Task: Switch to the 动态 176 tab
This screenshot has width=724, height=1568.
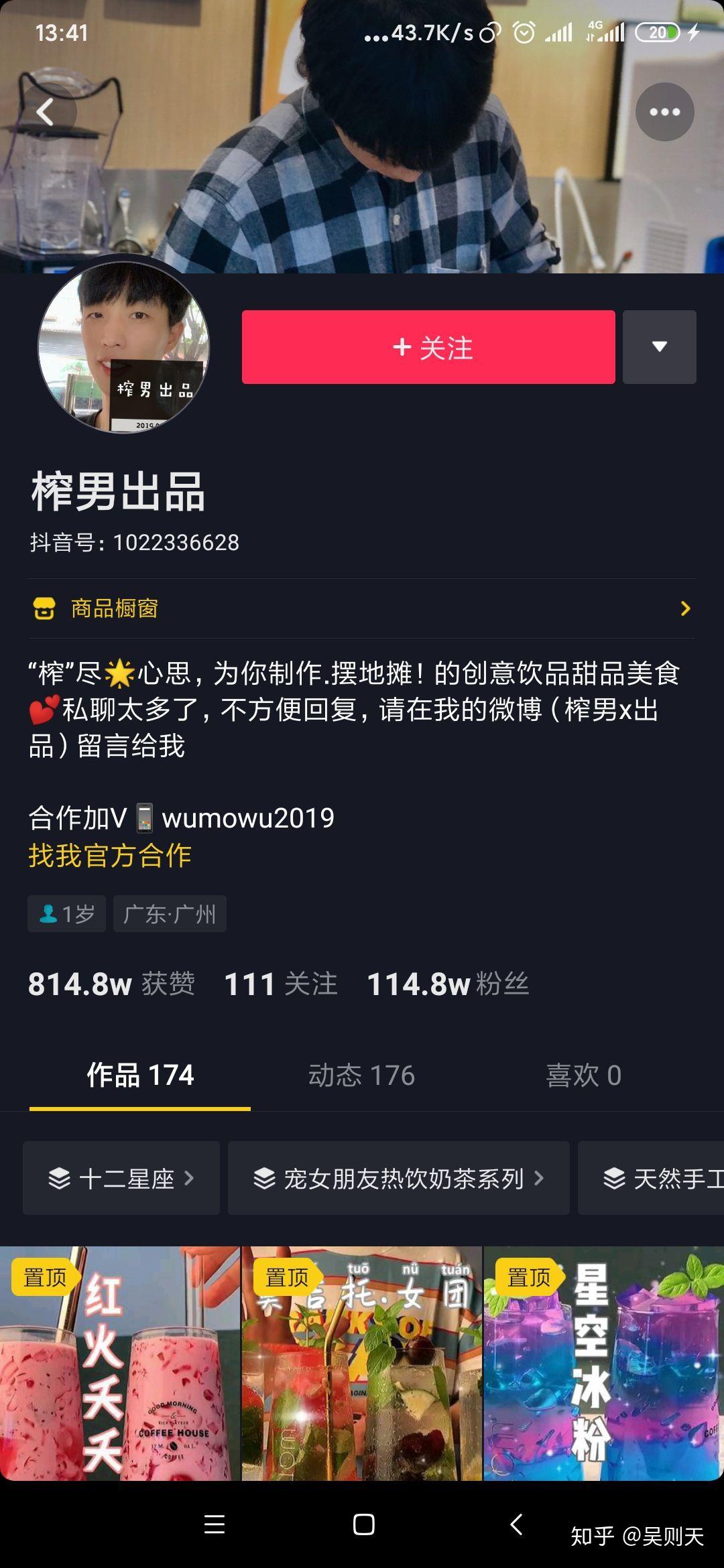Action: click(361, 1075)
